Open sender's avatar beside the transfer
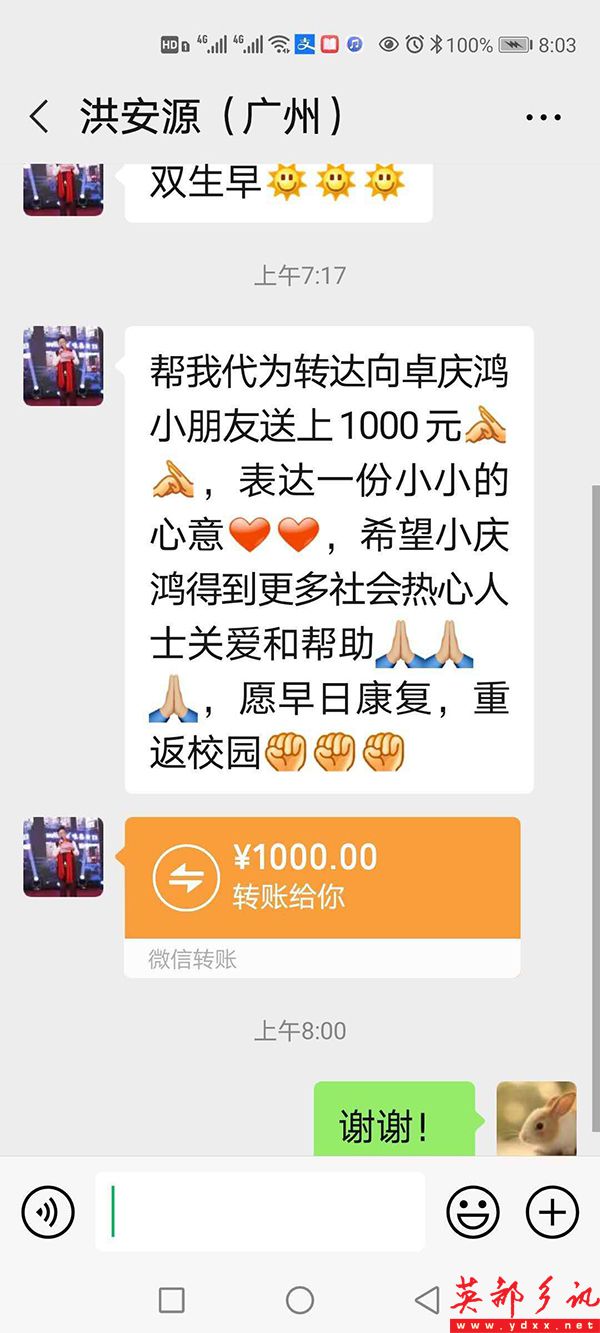Screen dimensions: 600x1333 63,856
